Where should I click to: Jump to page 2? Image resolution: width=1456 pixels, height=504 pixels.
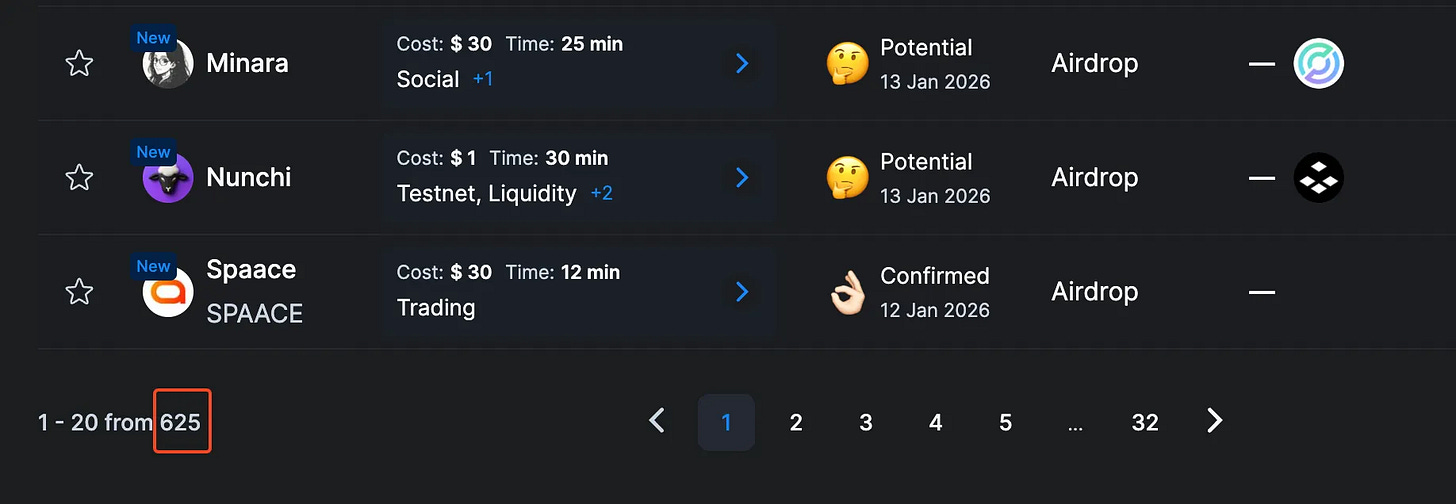tap(796, 422)
